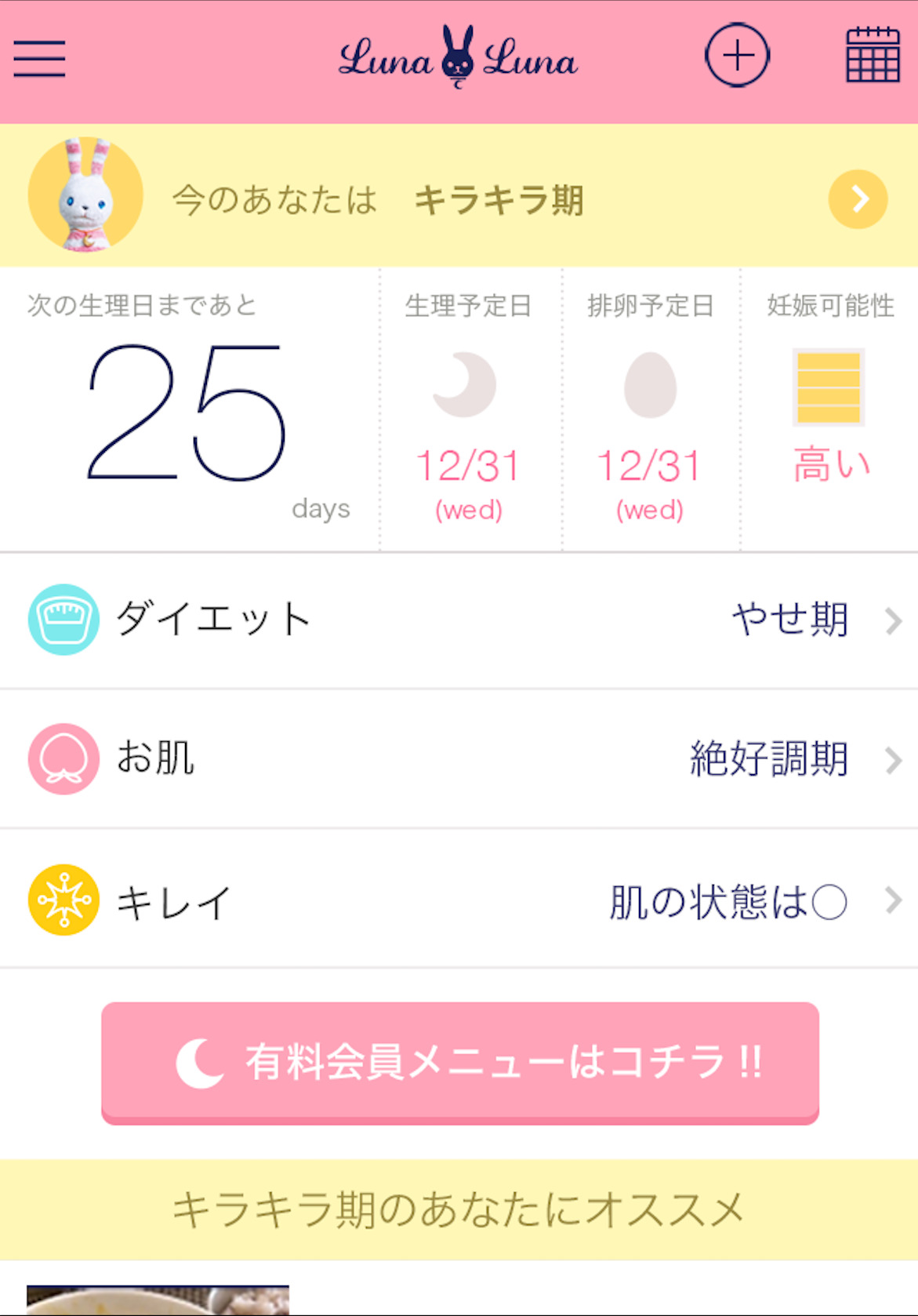Screen dimensions: 918x1316
Task: Open the calendar view
Action: point(873,56)
